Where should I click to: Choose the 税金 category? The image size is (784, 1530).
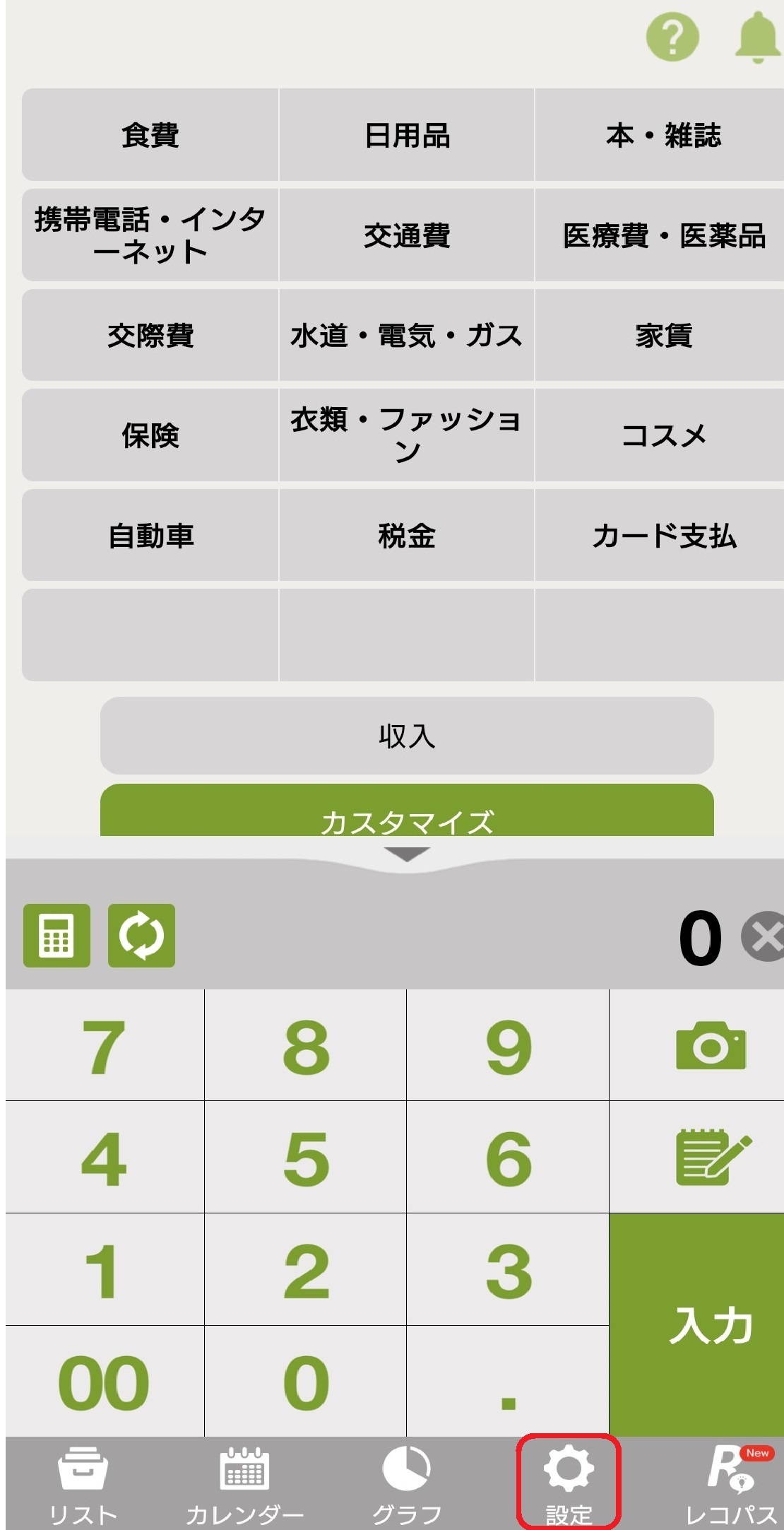(x=407, y=536)
